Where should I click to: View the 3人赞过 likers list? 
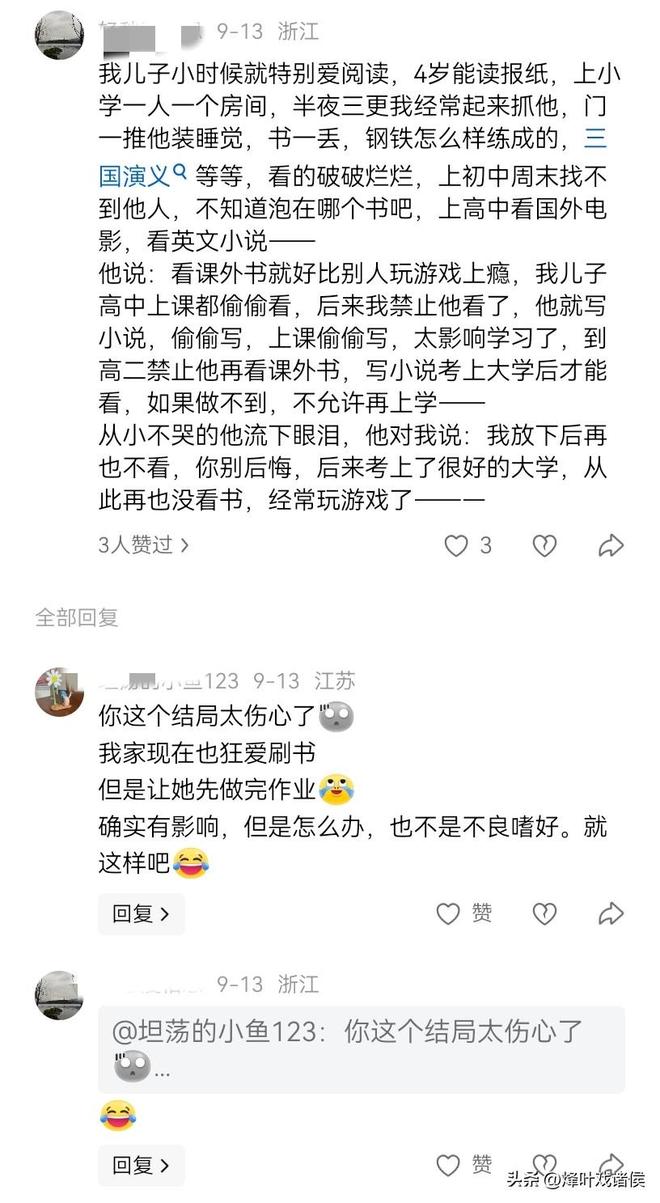[x=143, y=545]
